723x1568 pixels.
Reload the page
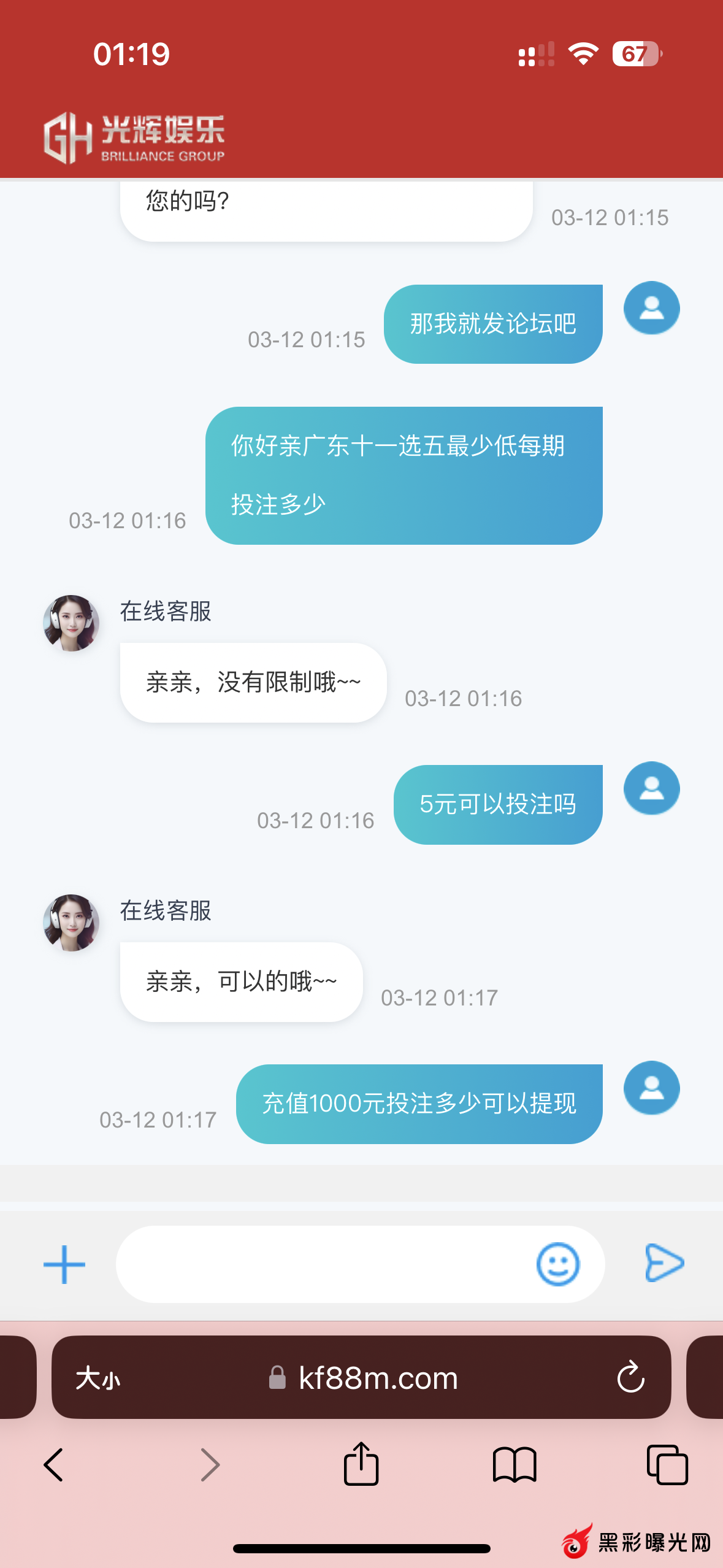630,1378
